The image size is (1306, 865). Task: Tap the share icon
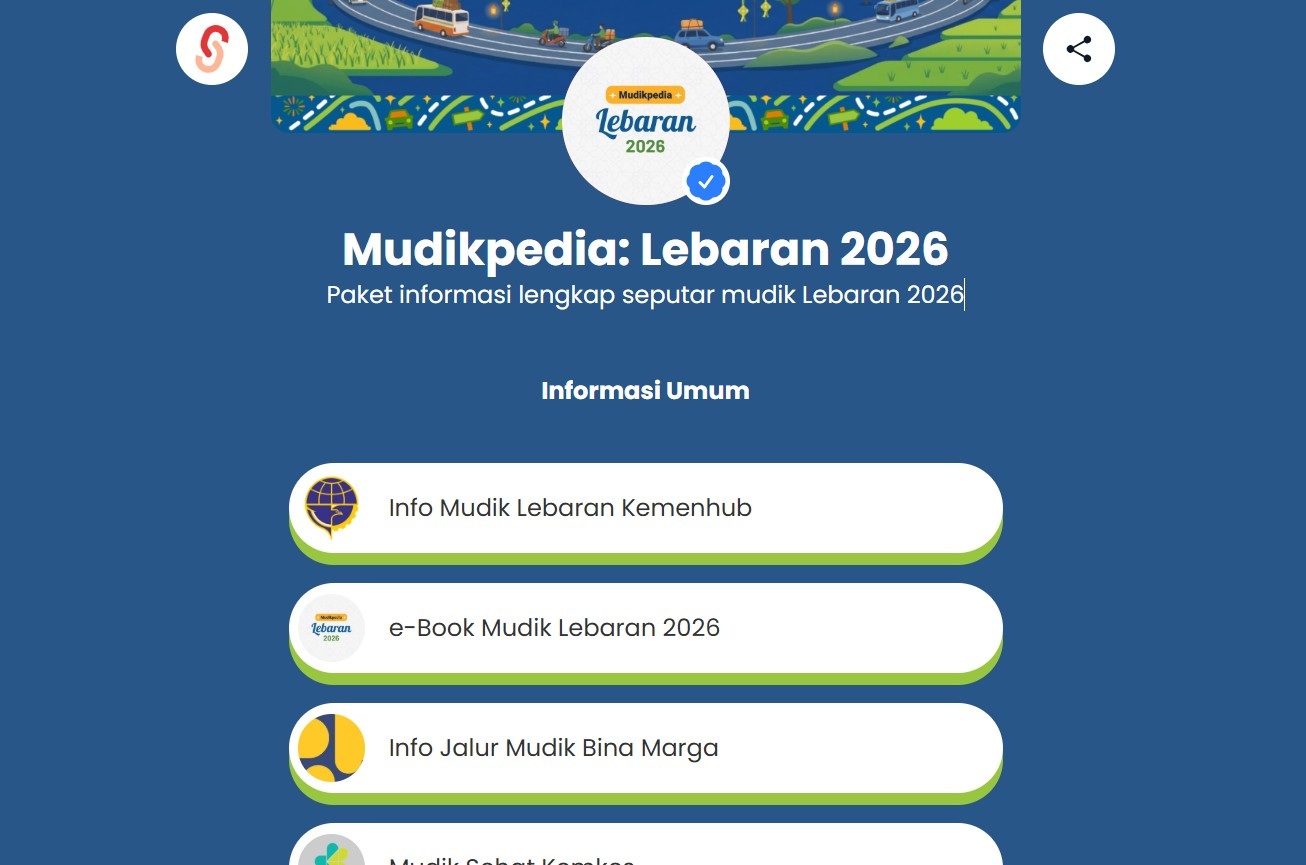(x=1078, y=49)
